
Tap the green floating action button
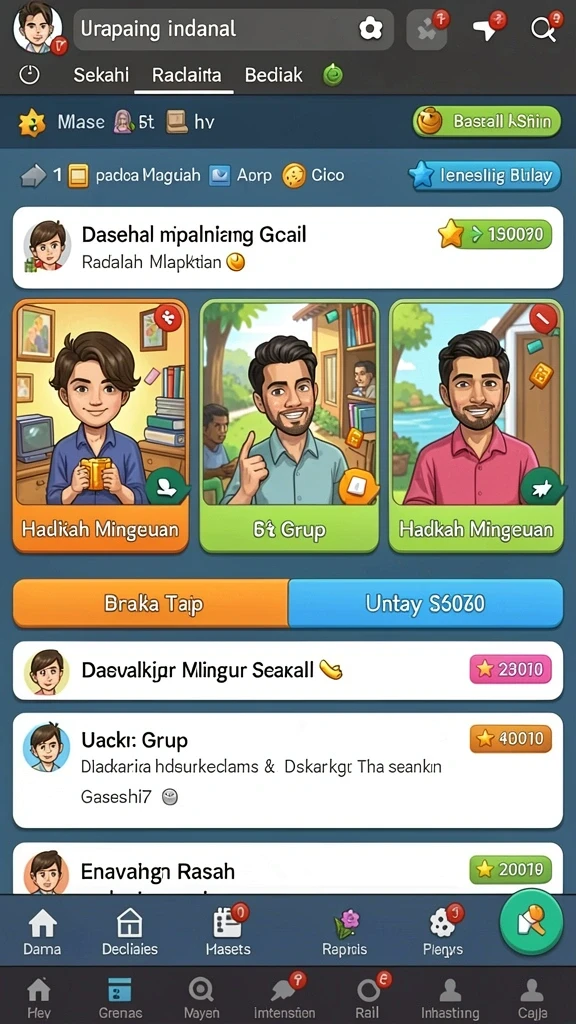tap(531, 922)
